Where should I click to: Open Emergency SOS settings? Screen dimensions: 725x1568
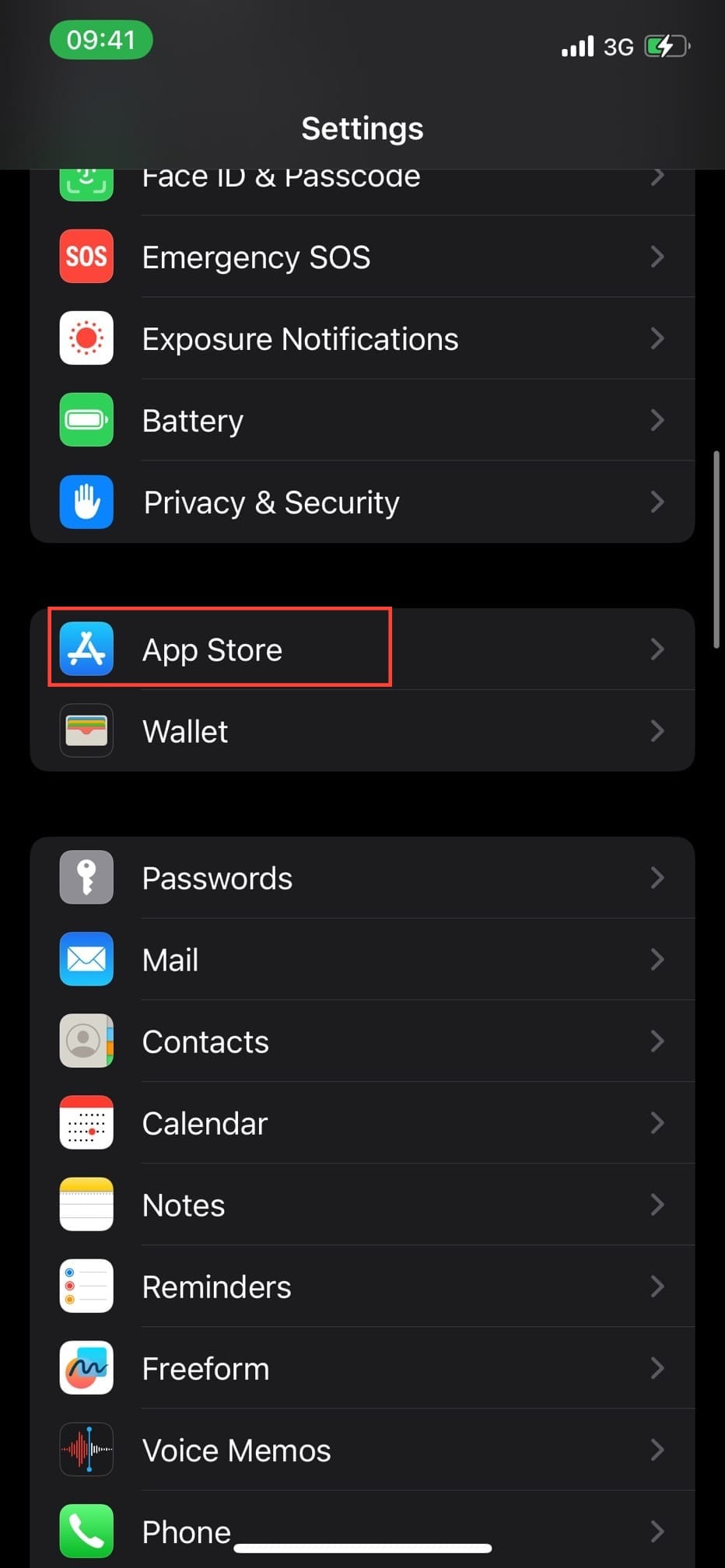(362, 257)
